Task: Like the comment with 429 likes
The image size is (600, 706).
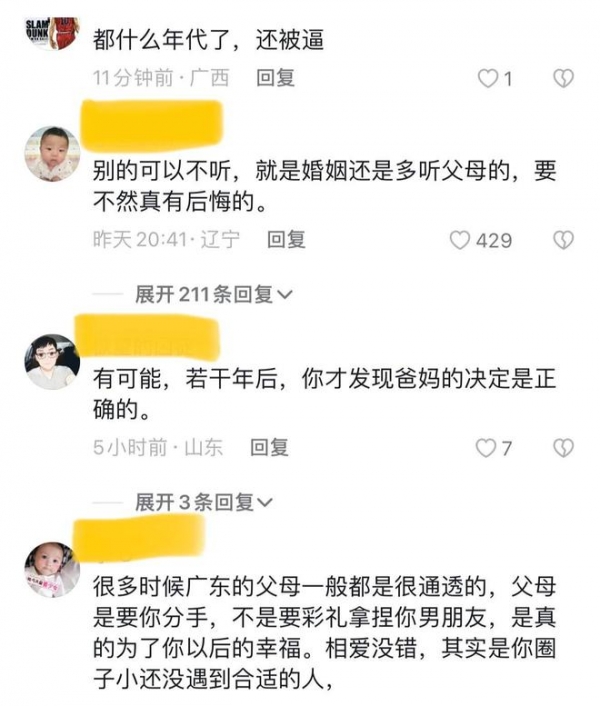Action: (460, 240)
